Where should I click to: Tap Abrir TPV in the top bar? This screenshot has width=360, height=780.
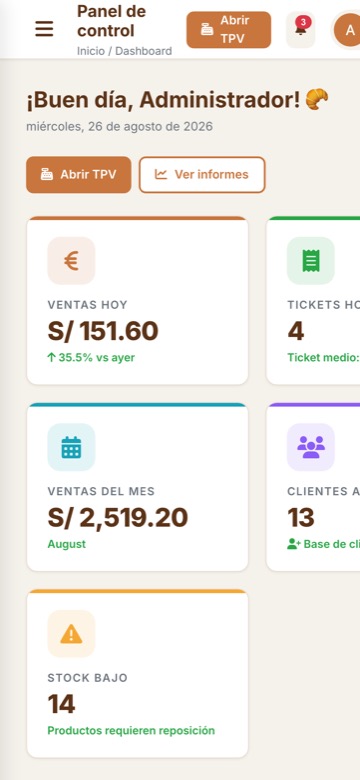pyautogui.click(x=229, y=30)
